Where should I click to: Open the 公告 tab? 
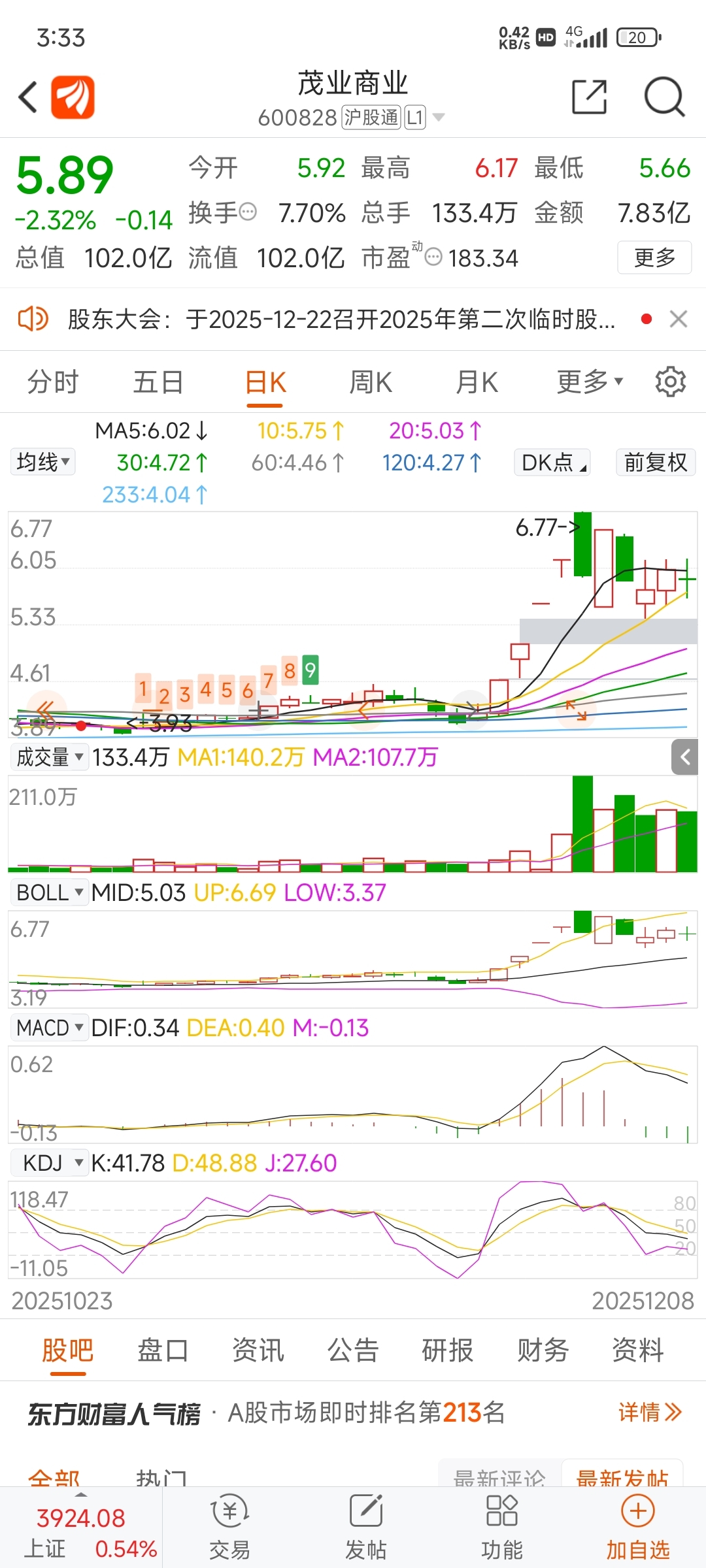(353, 1350)
